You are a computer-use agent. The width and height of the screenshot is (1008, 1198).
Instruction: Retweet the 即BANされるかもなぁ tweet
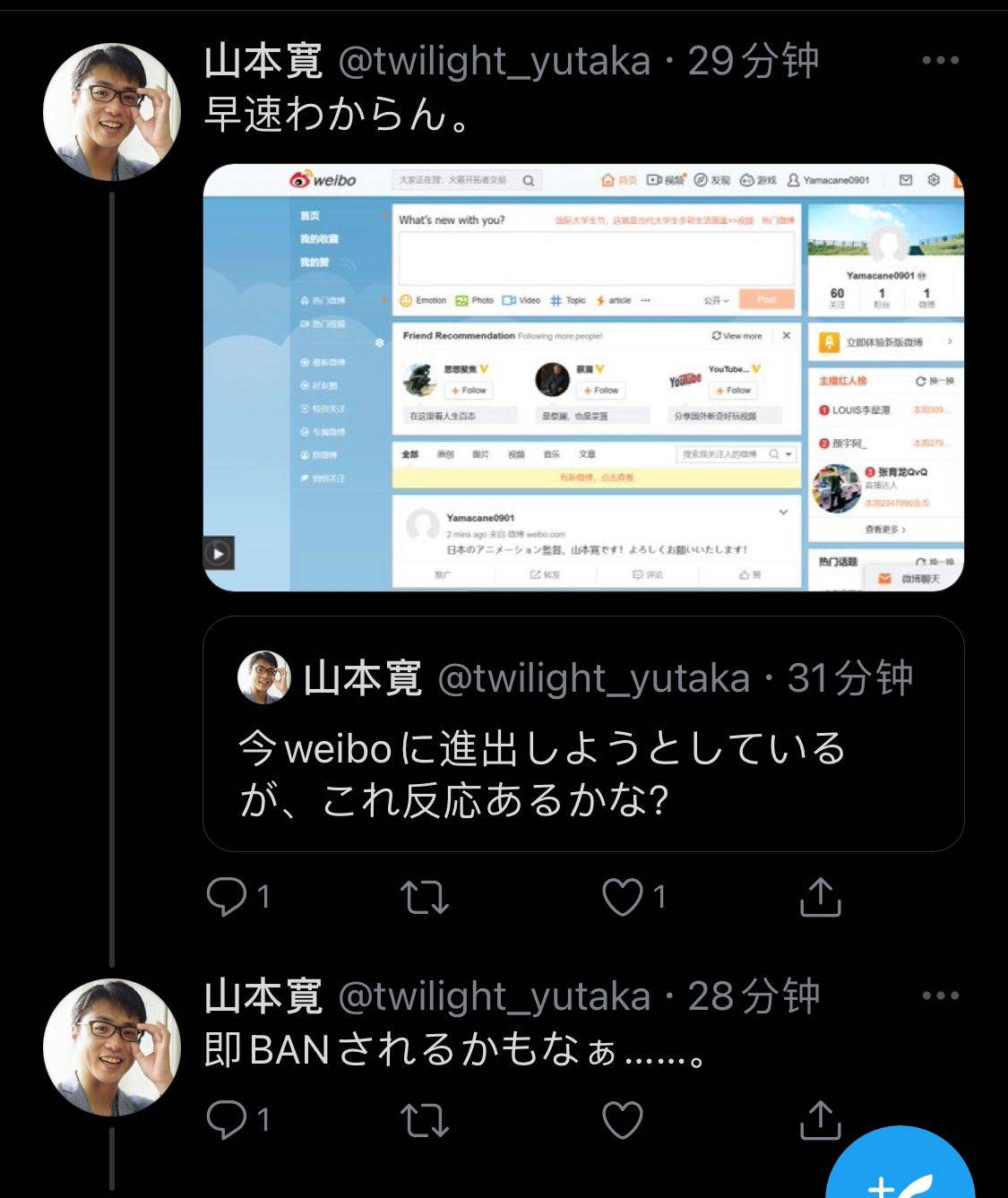click(x=424, y=1120)
